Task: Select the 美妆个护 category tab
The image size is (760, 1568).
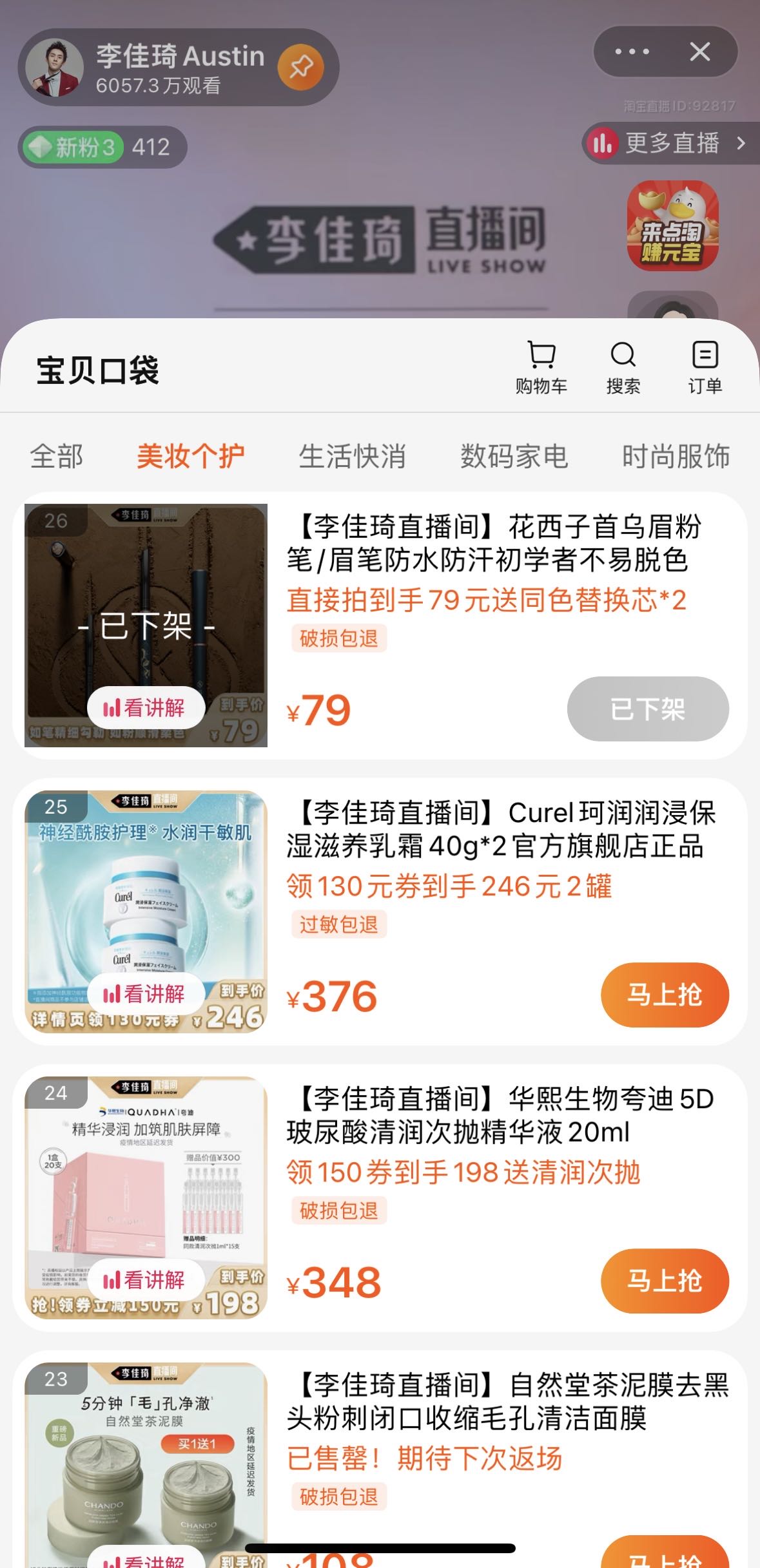Action: pyautogui.click(x=190, y=456)
